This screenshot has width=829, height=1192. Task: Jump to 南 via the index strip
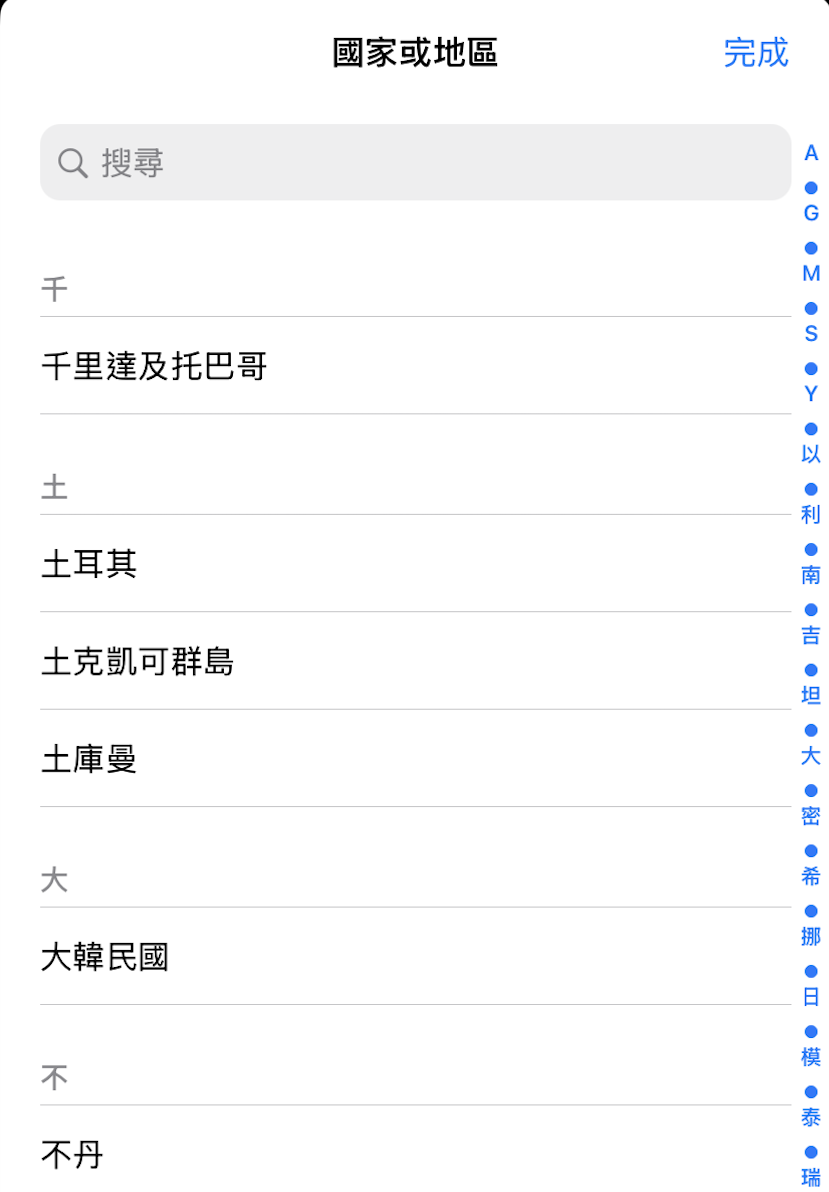(810, 576)
